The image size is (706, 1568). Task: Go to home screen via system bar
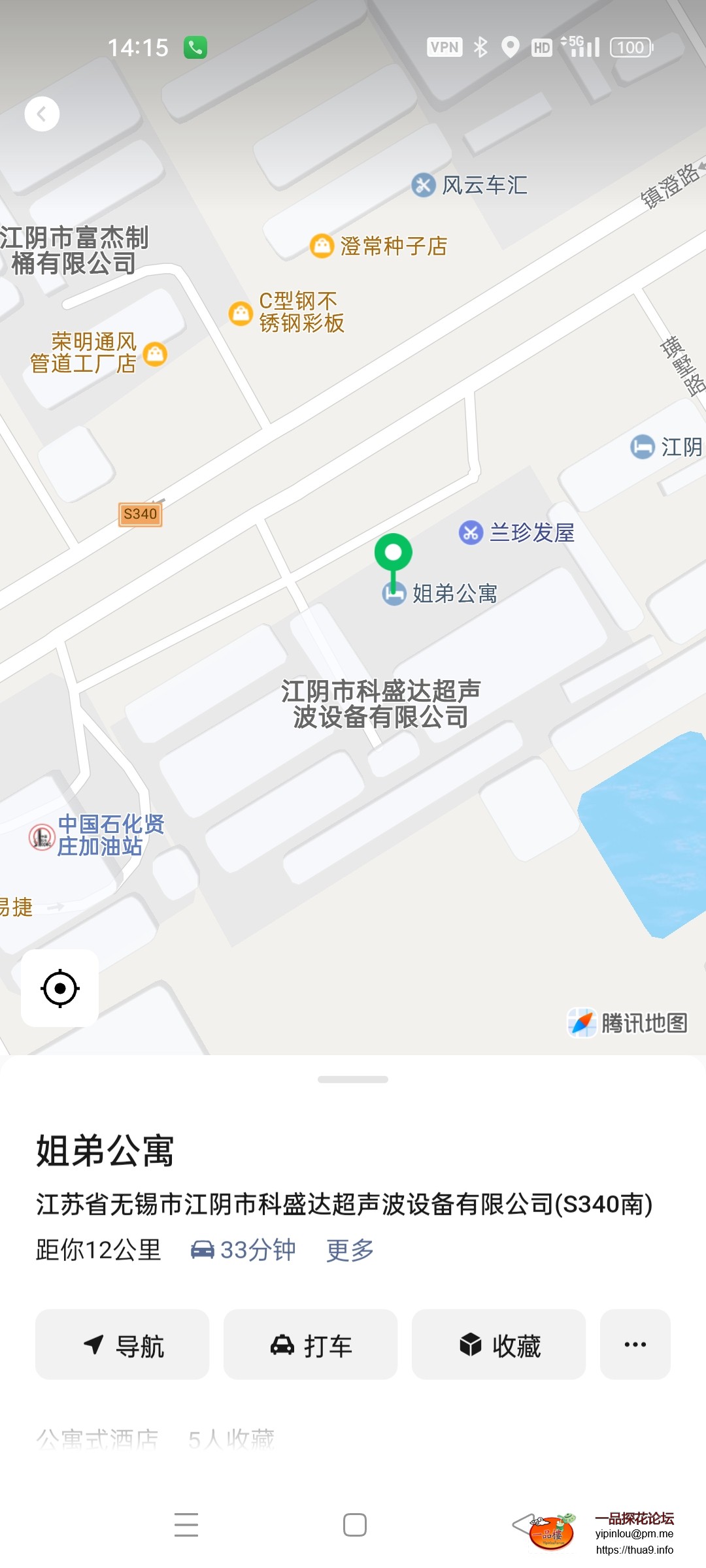pyautogui.click(x=354, y=1525)
